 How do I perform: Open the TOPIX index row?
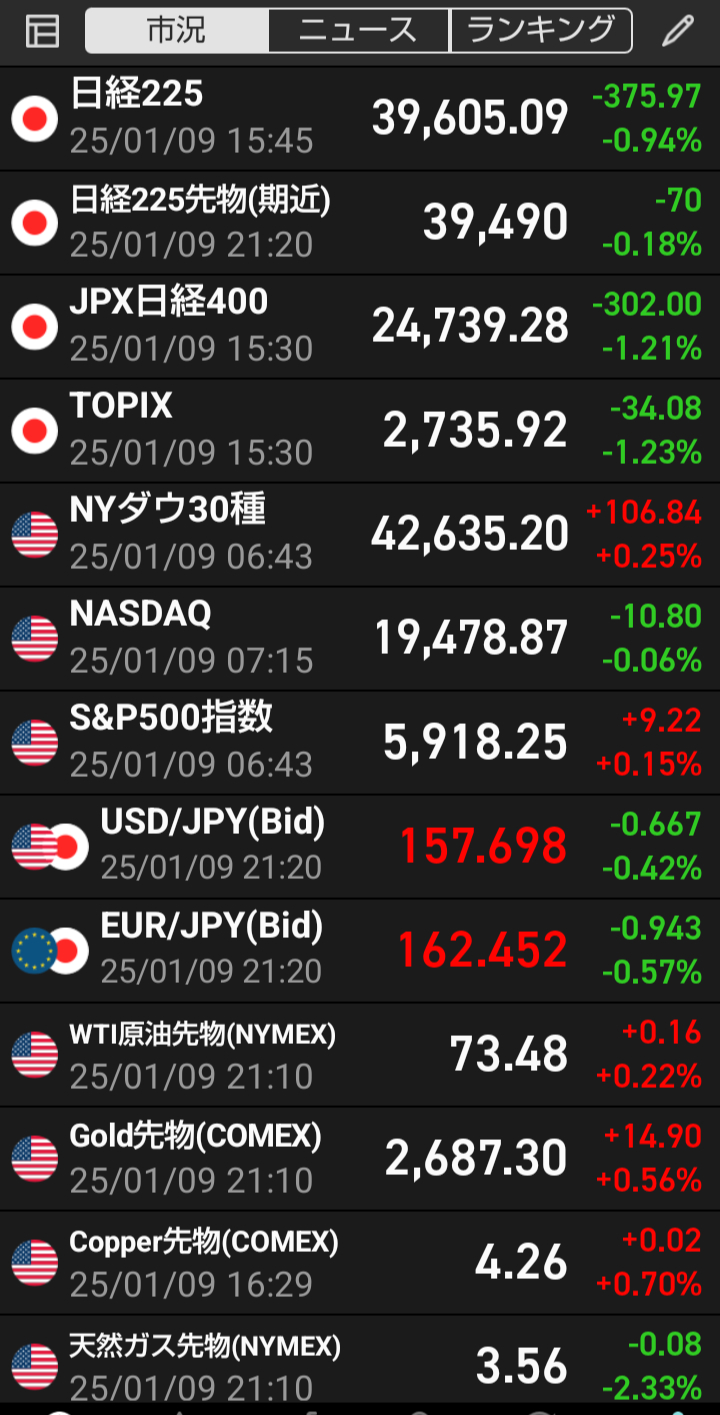[360, 430]
